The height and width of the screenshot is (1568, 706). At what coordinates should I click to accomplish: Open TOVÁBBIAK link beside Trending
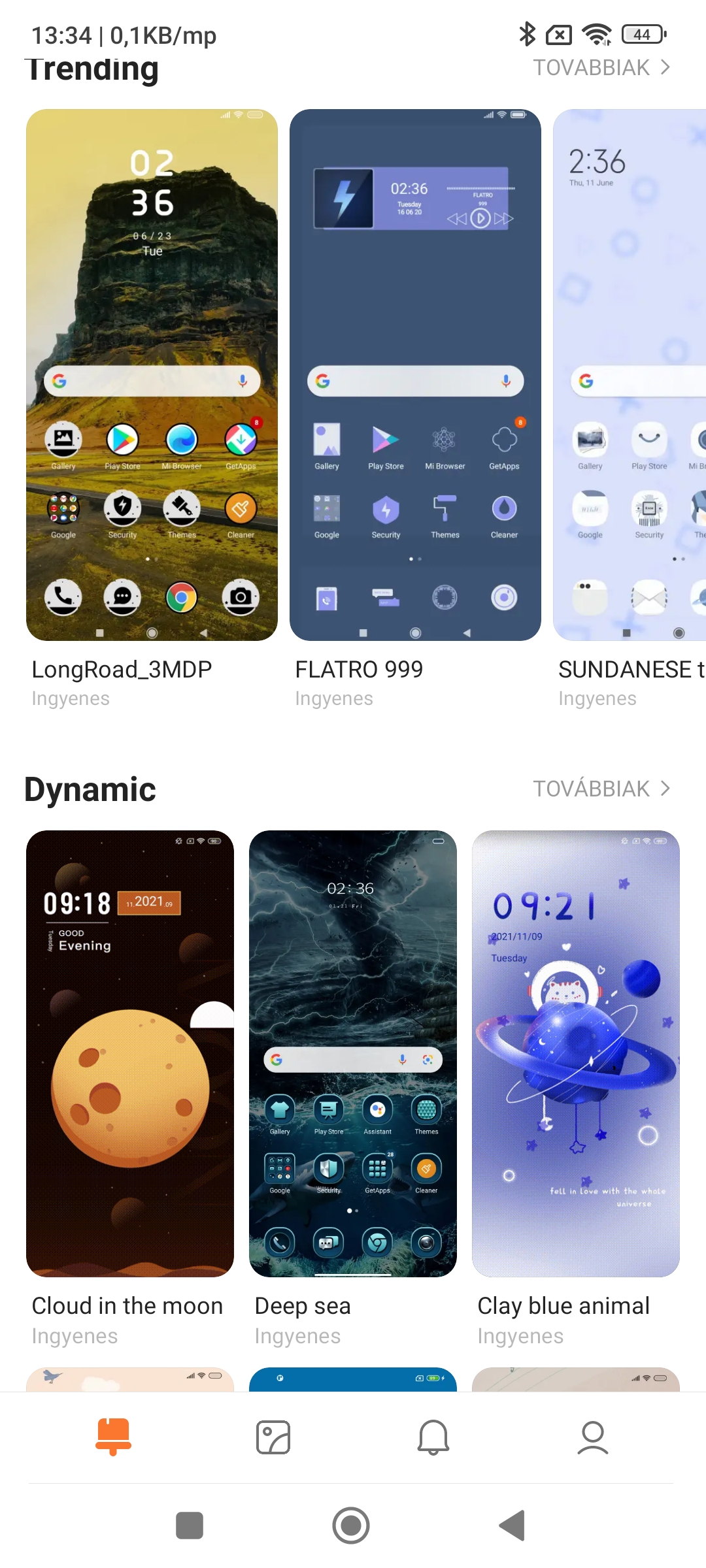601,67
